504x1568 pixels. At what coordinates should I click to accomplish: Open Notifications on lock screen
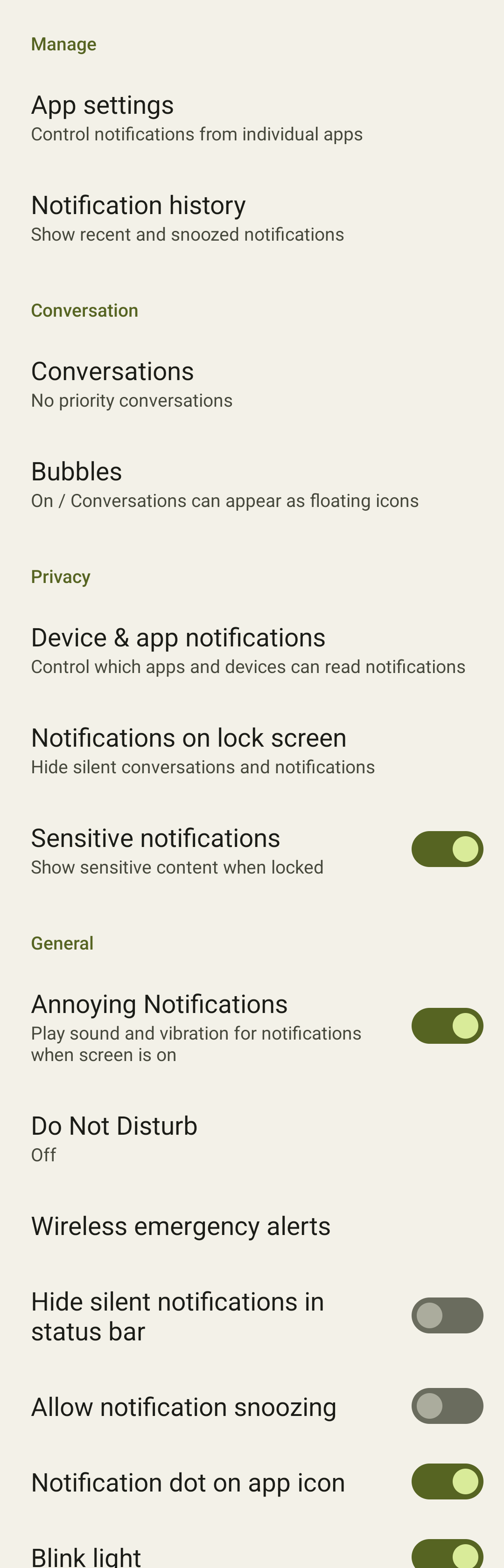click(203, 750)
